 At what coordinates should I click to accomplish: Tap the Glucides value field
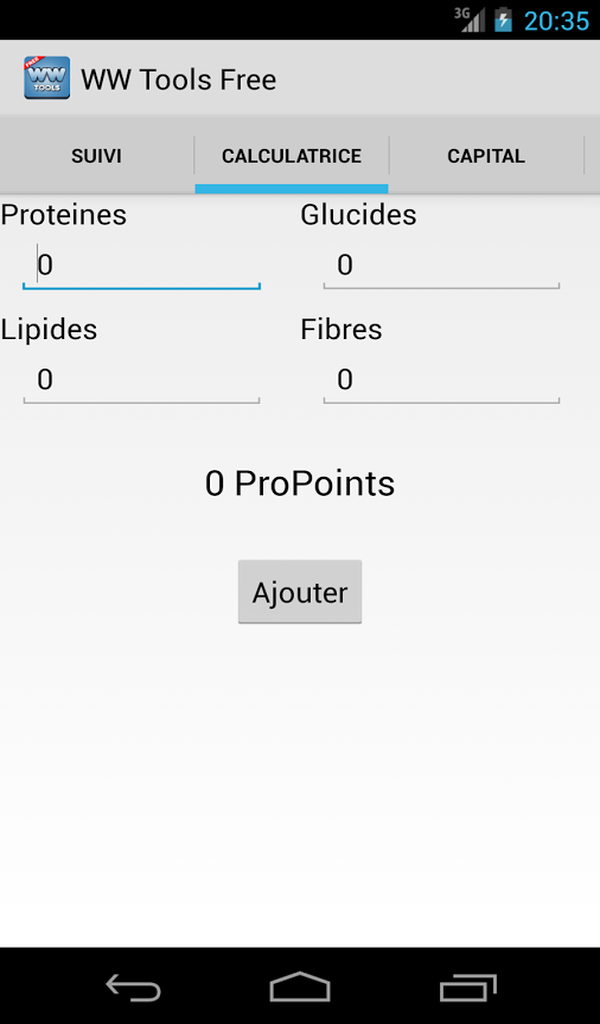(x=441, y=266)
